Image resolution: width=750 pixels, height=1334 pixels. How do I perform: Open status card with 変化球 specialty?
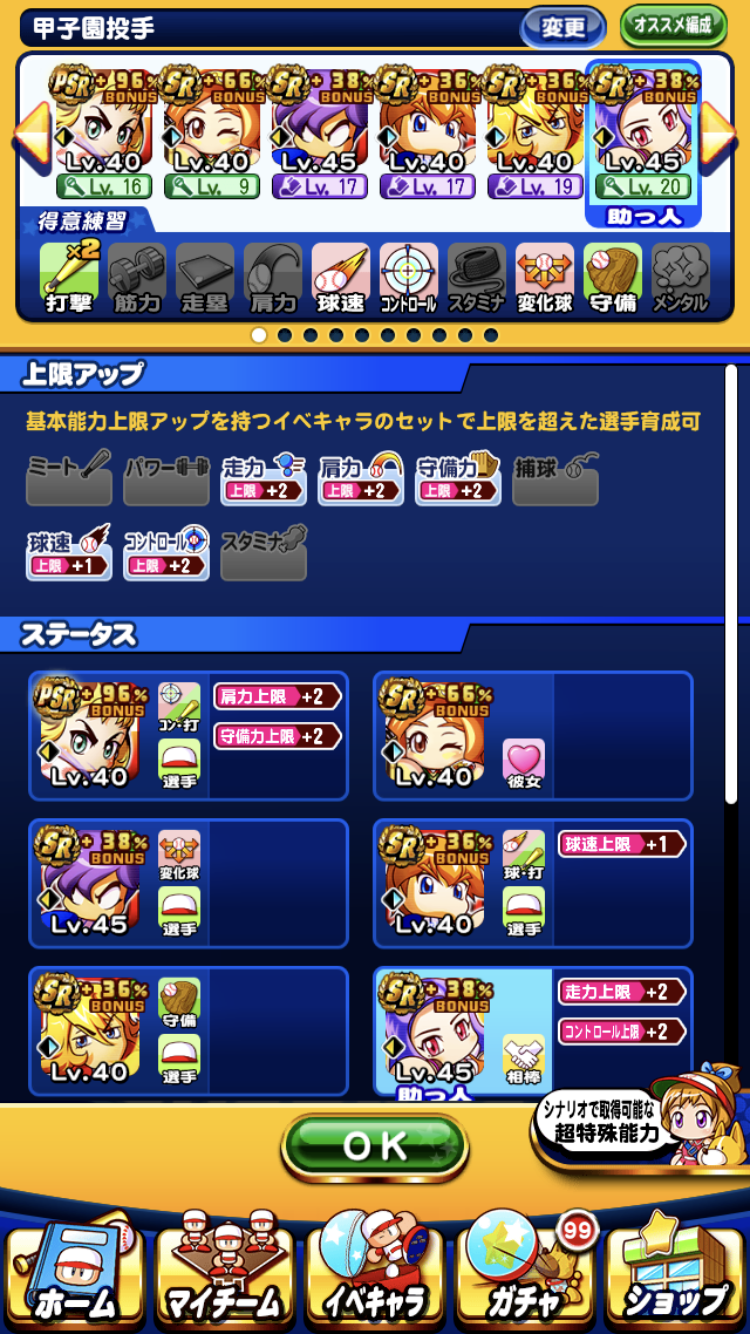click(188, 883)
